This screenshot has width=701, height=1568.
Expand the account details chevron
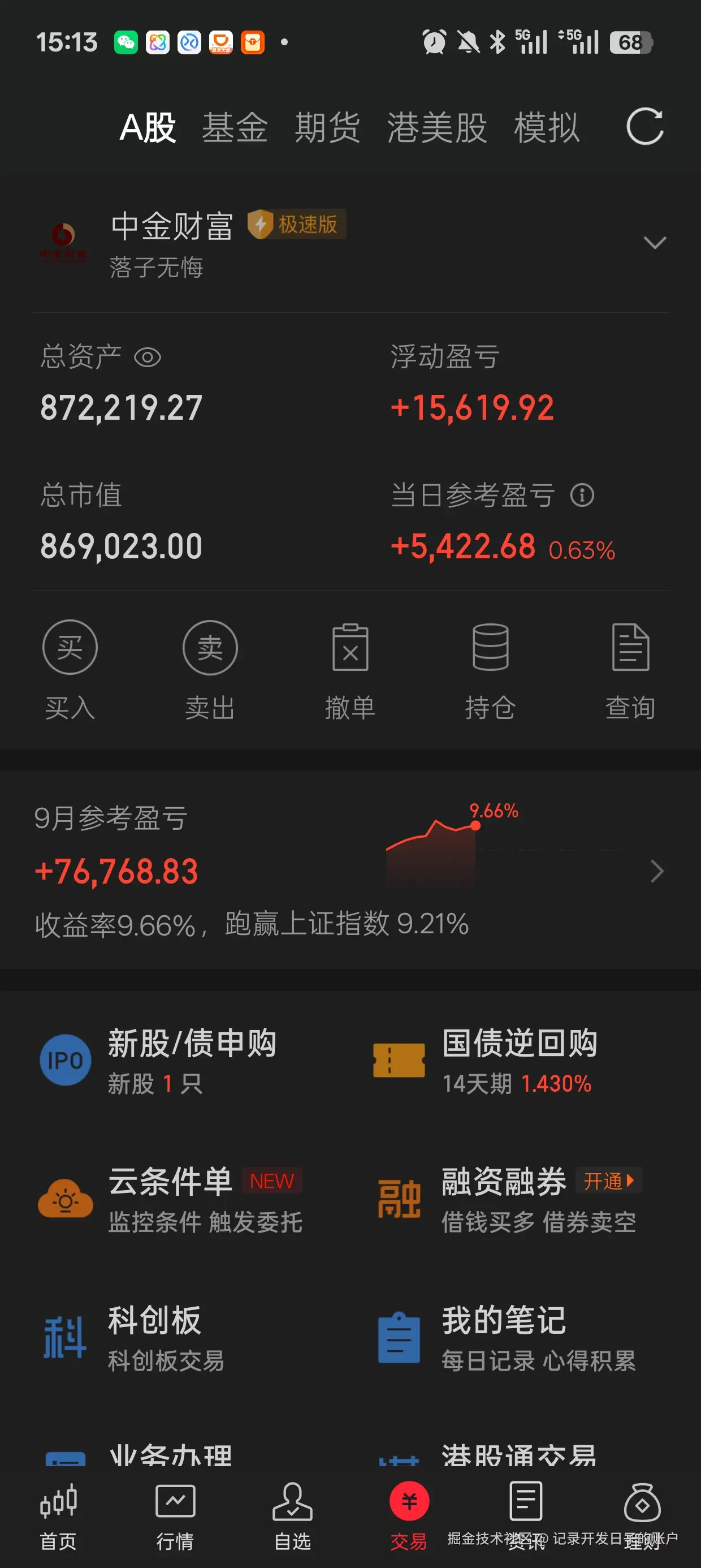click(656, 243)
